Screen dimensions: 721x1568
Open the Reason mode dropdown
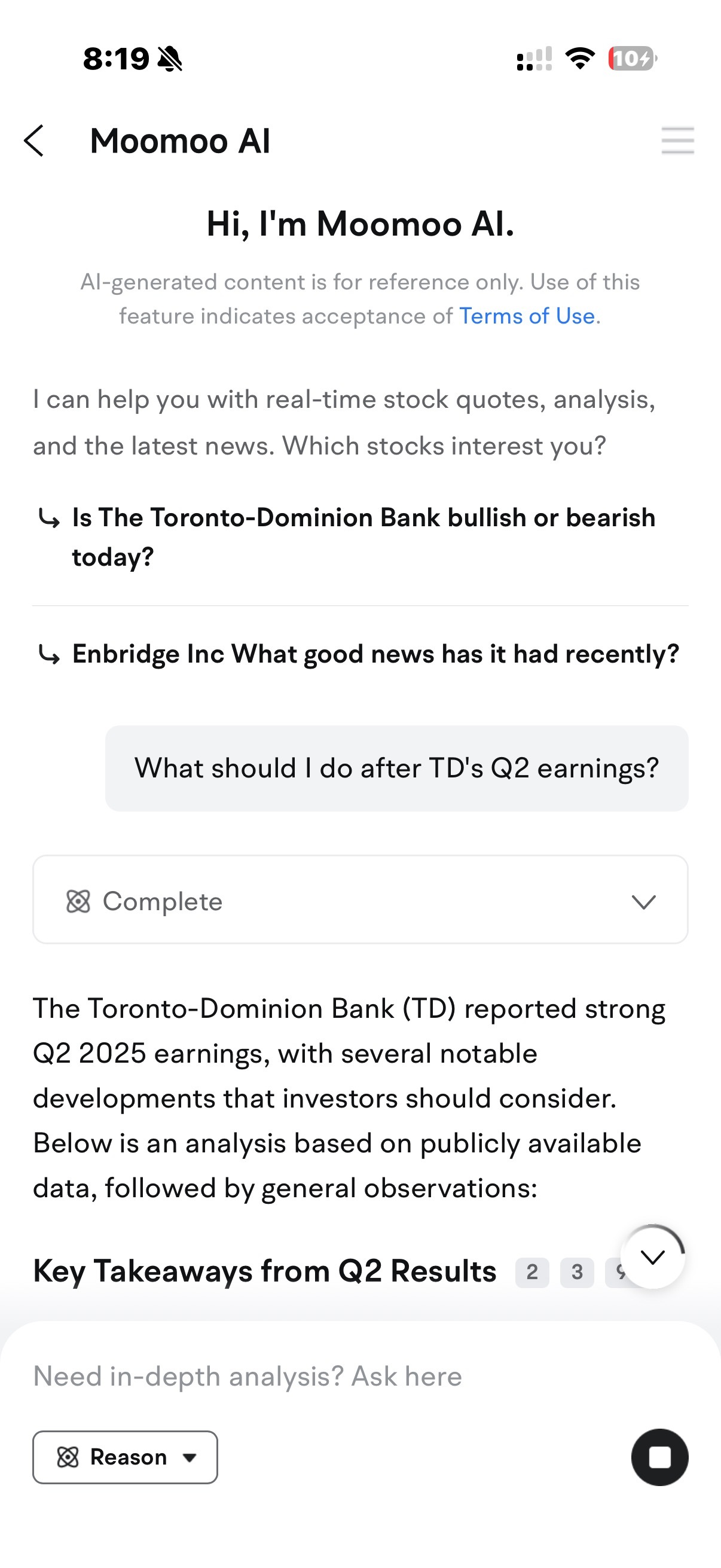pos(126,1457)
